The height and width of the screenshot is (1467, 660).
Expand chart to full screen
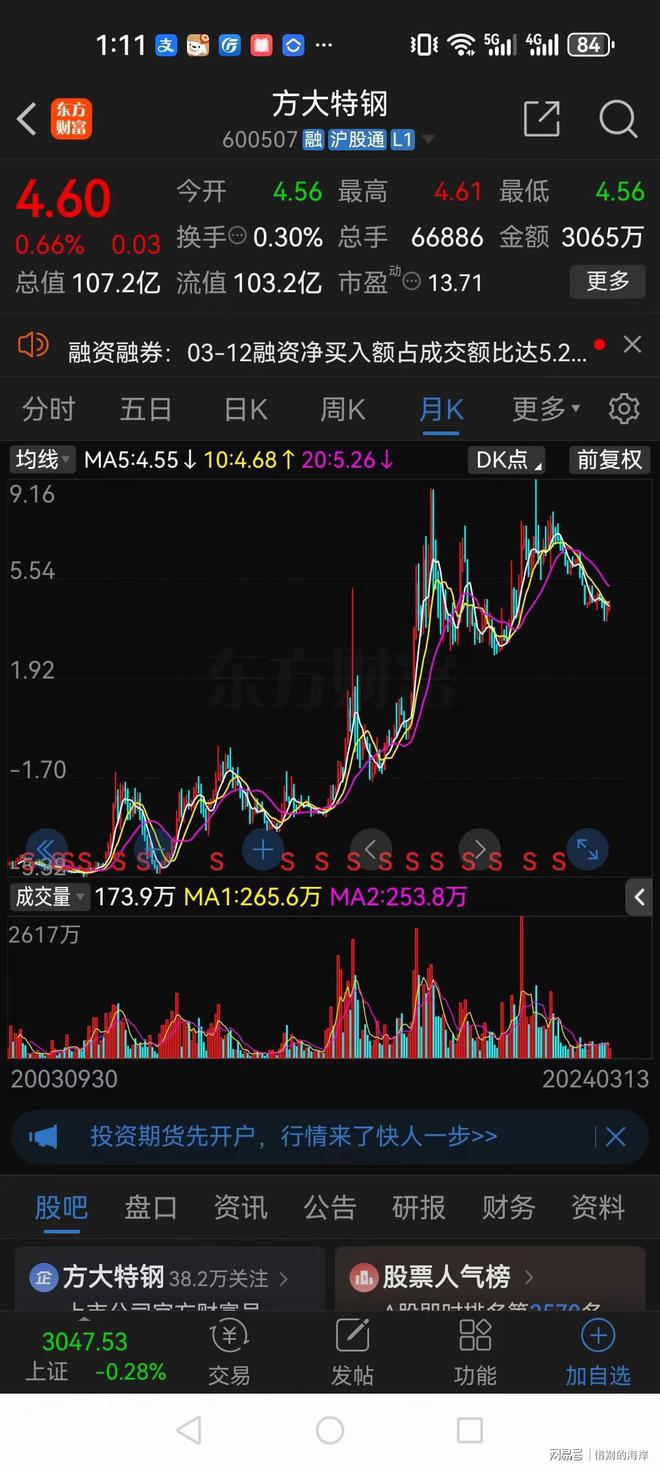[588, 850]
